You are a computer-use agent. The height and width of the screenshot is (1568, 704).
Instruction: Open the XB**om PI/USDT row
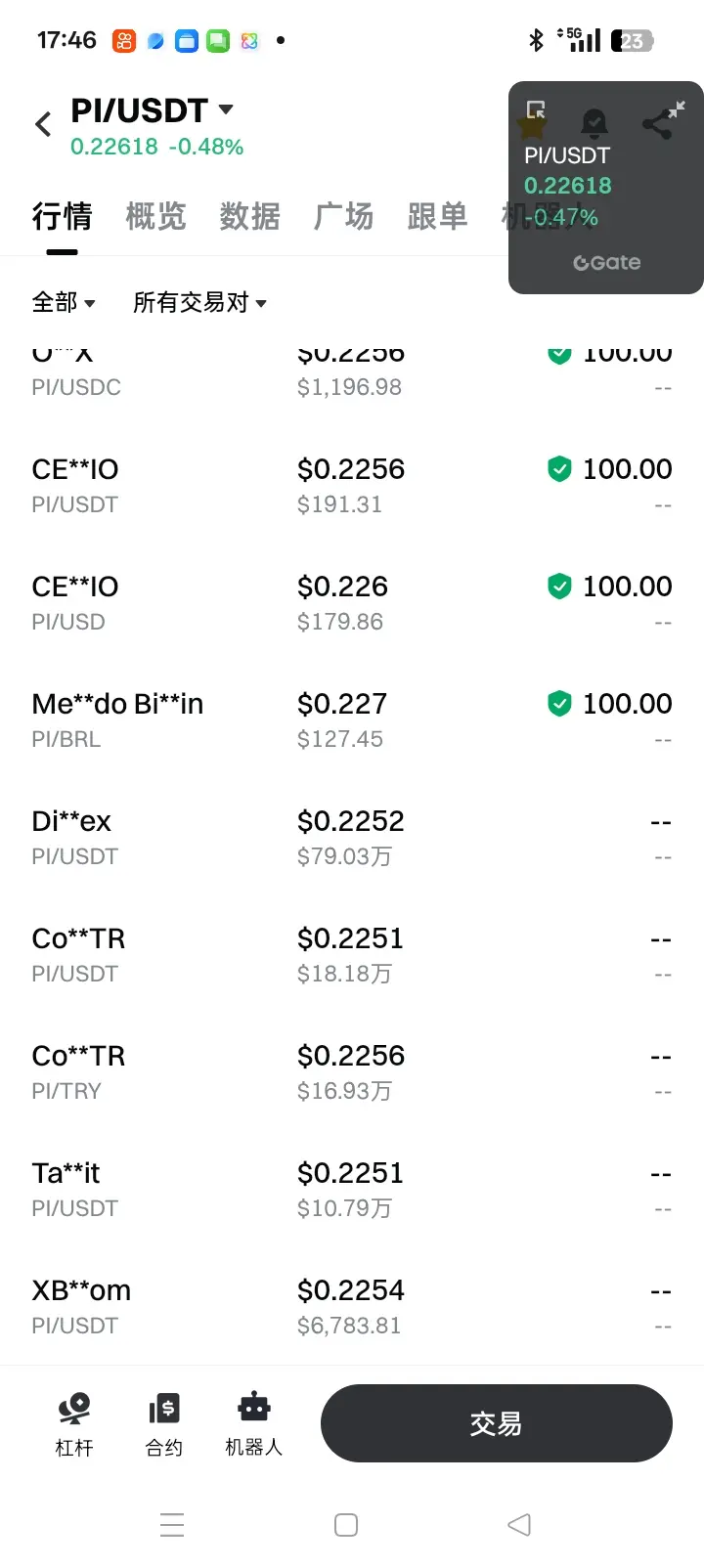(351, 1307)
